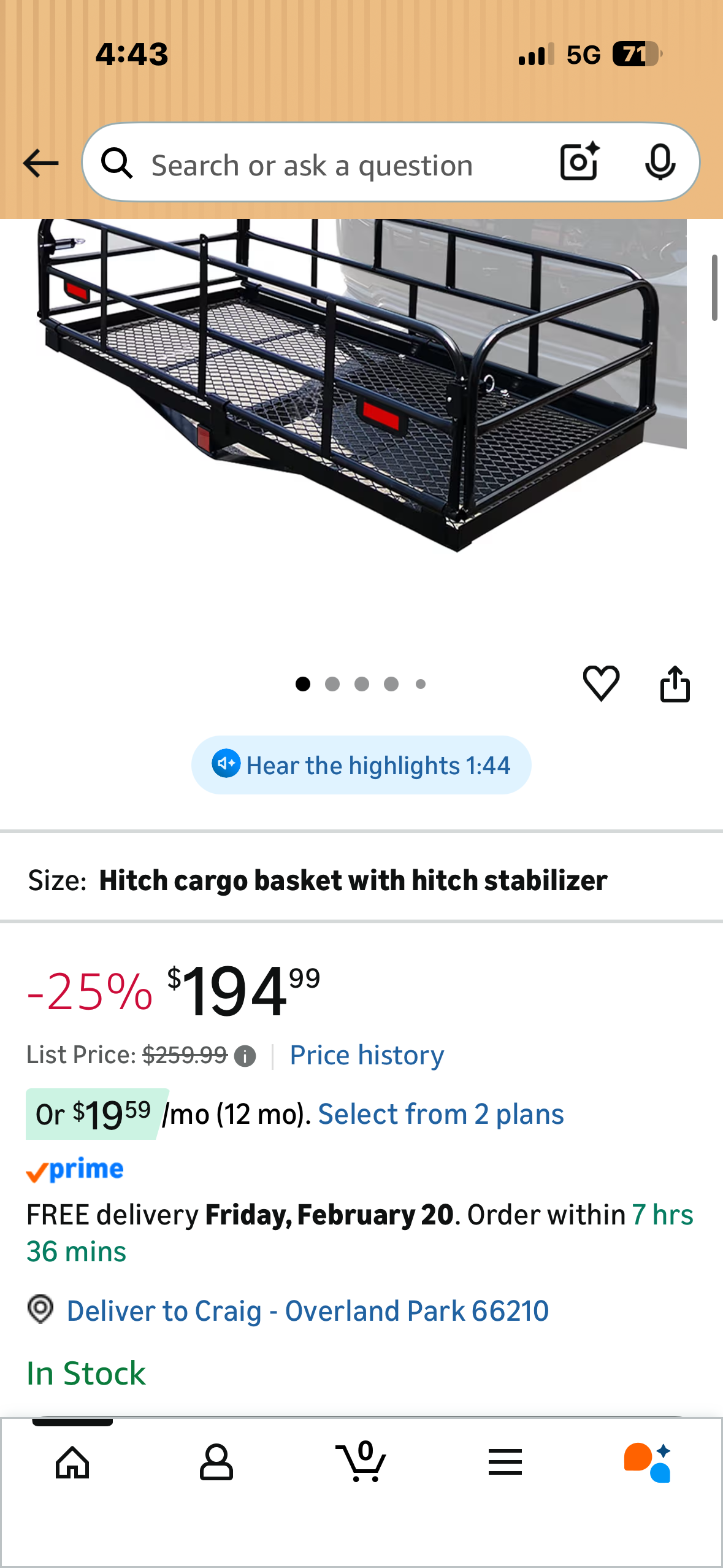Change delivery address Overland Park 66210
Viewport: 723px width, 1568px height.
307,1311
